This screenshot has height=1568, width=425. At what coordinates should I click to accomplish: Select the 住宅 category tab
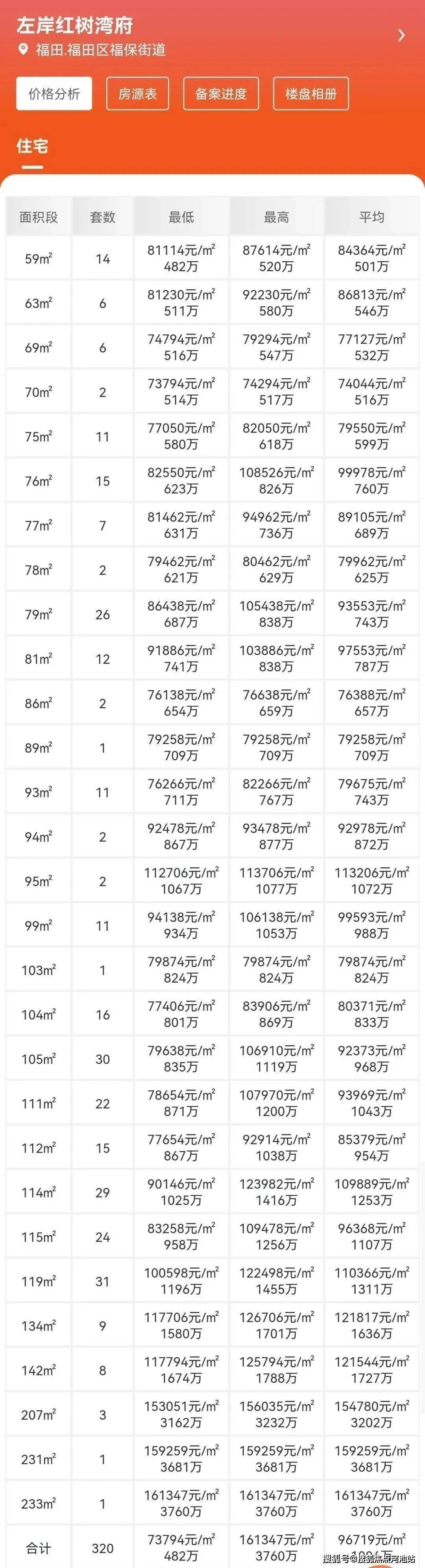(x=32, y=147)
